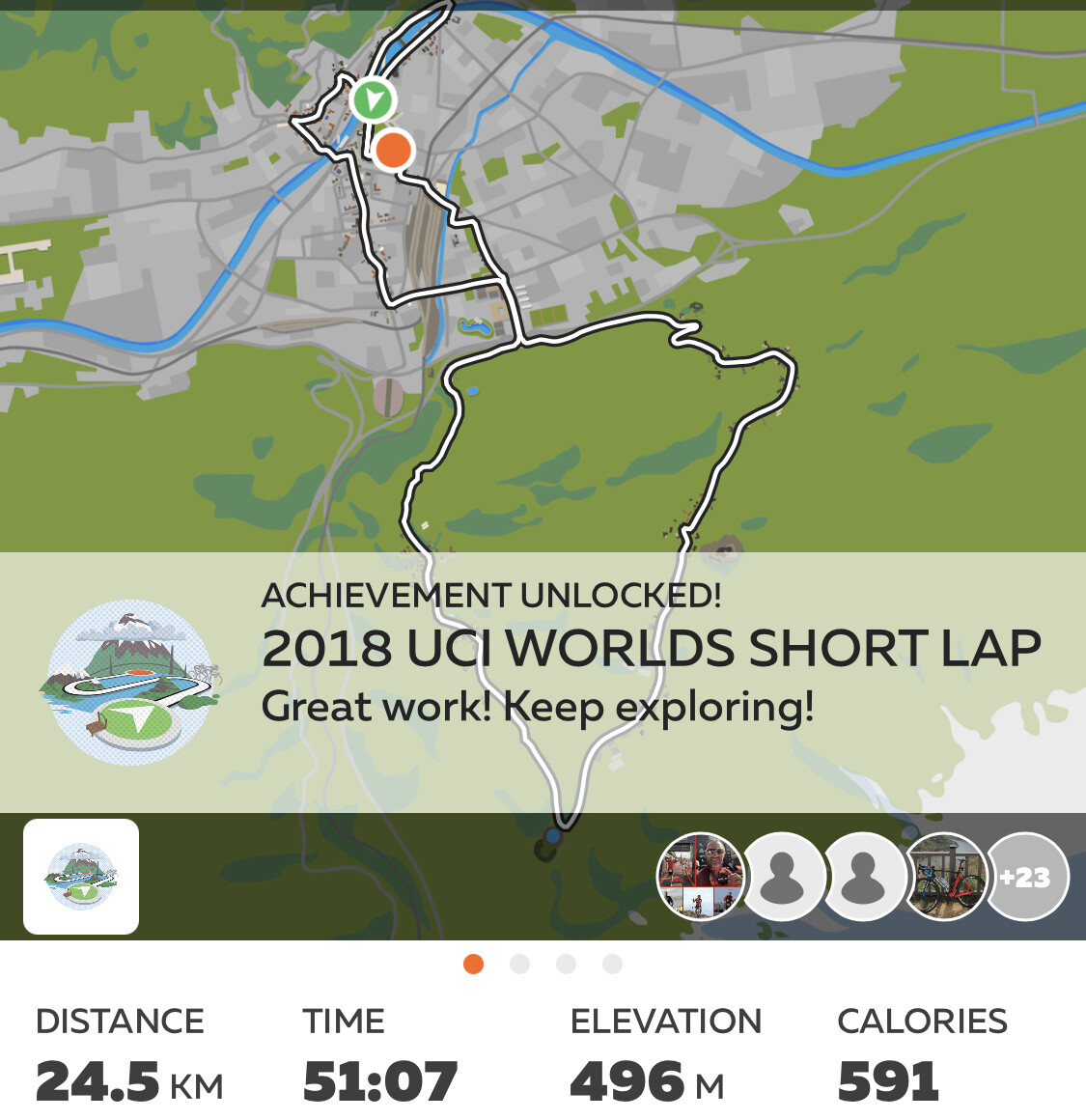Open the achievement badge thumbnail
Screen dimensions: 1086x1120
81,877
